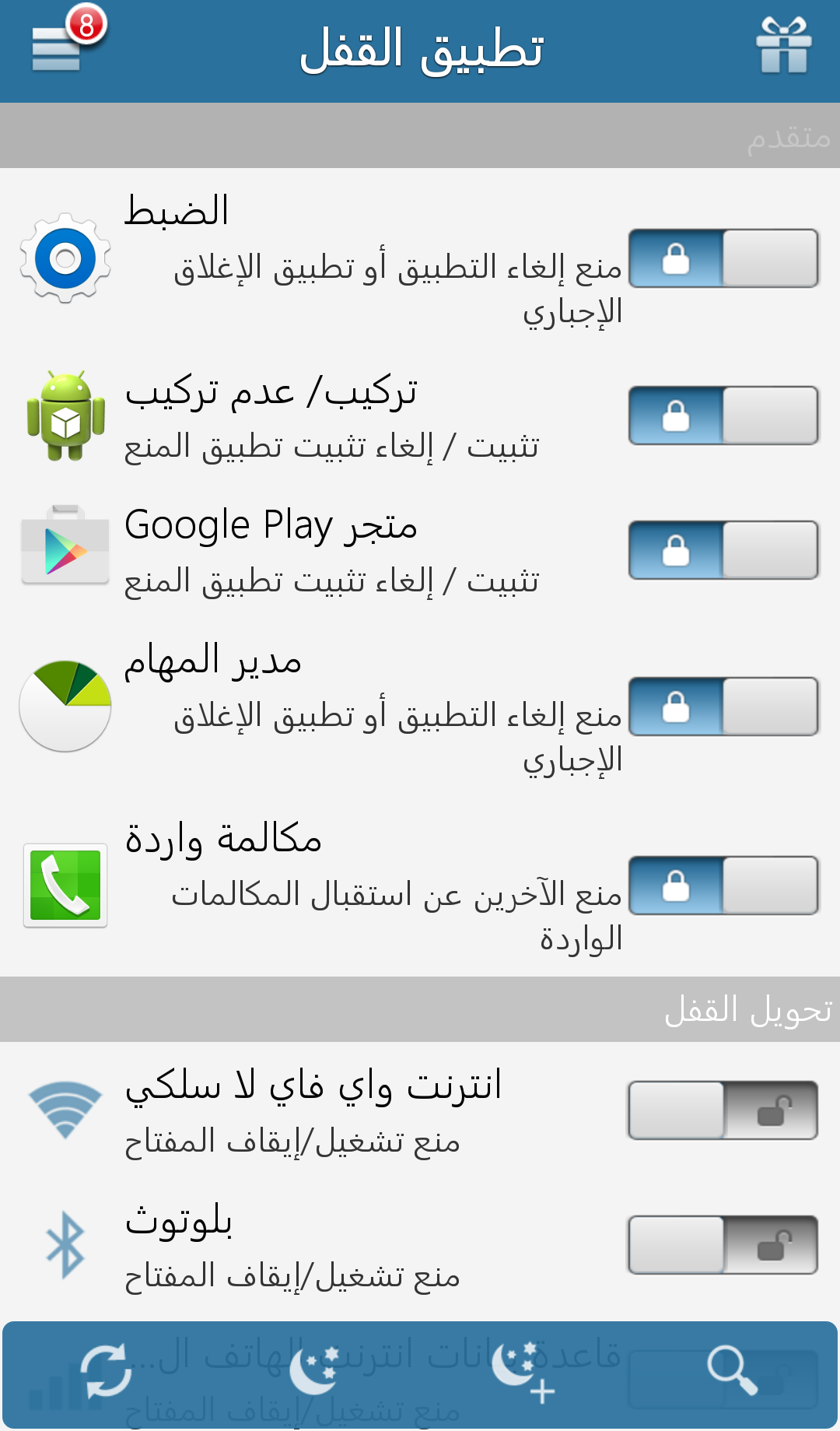Toggle lock for مكالمة واردة

pos(723,886)
